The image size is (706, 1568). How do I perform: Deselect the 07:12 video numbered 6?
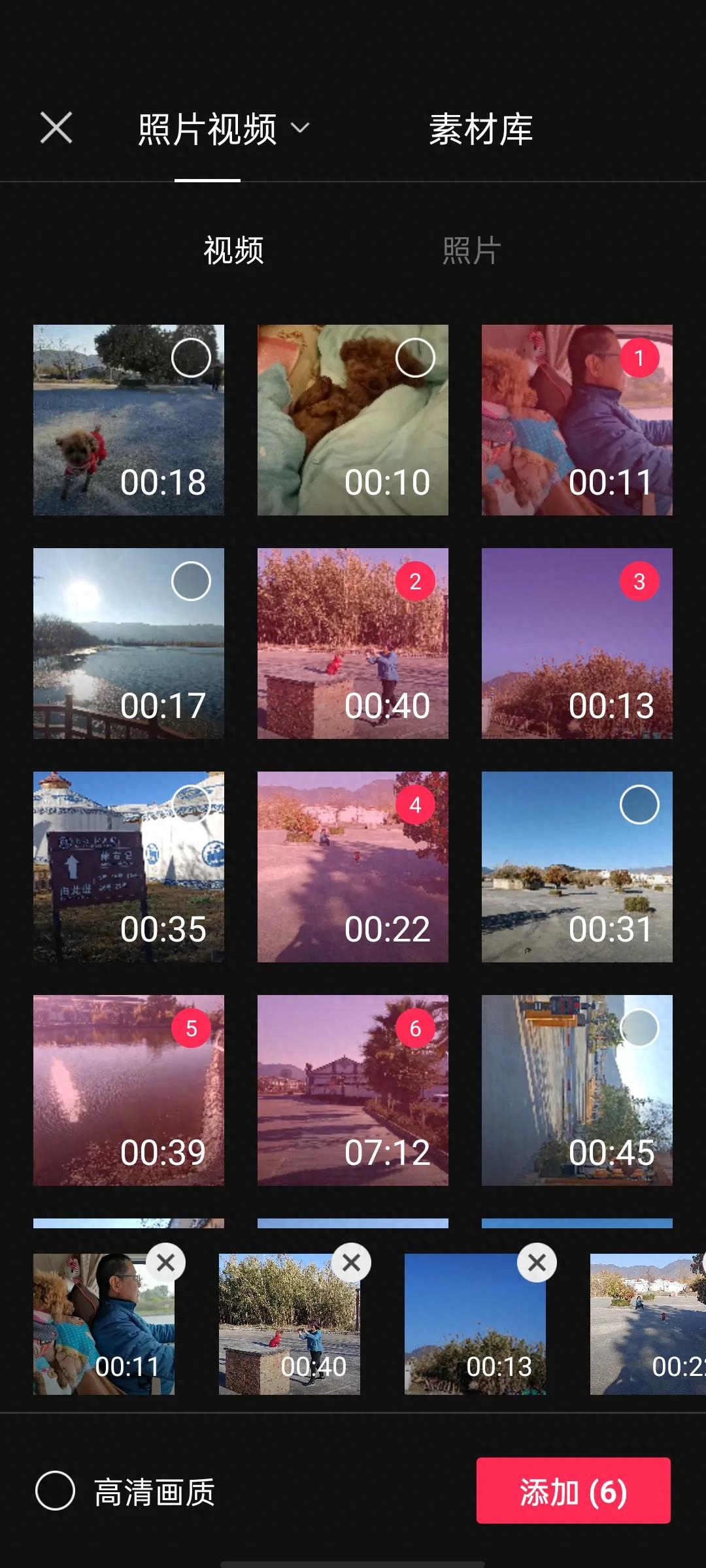coord(415,1028)
